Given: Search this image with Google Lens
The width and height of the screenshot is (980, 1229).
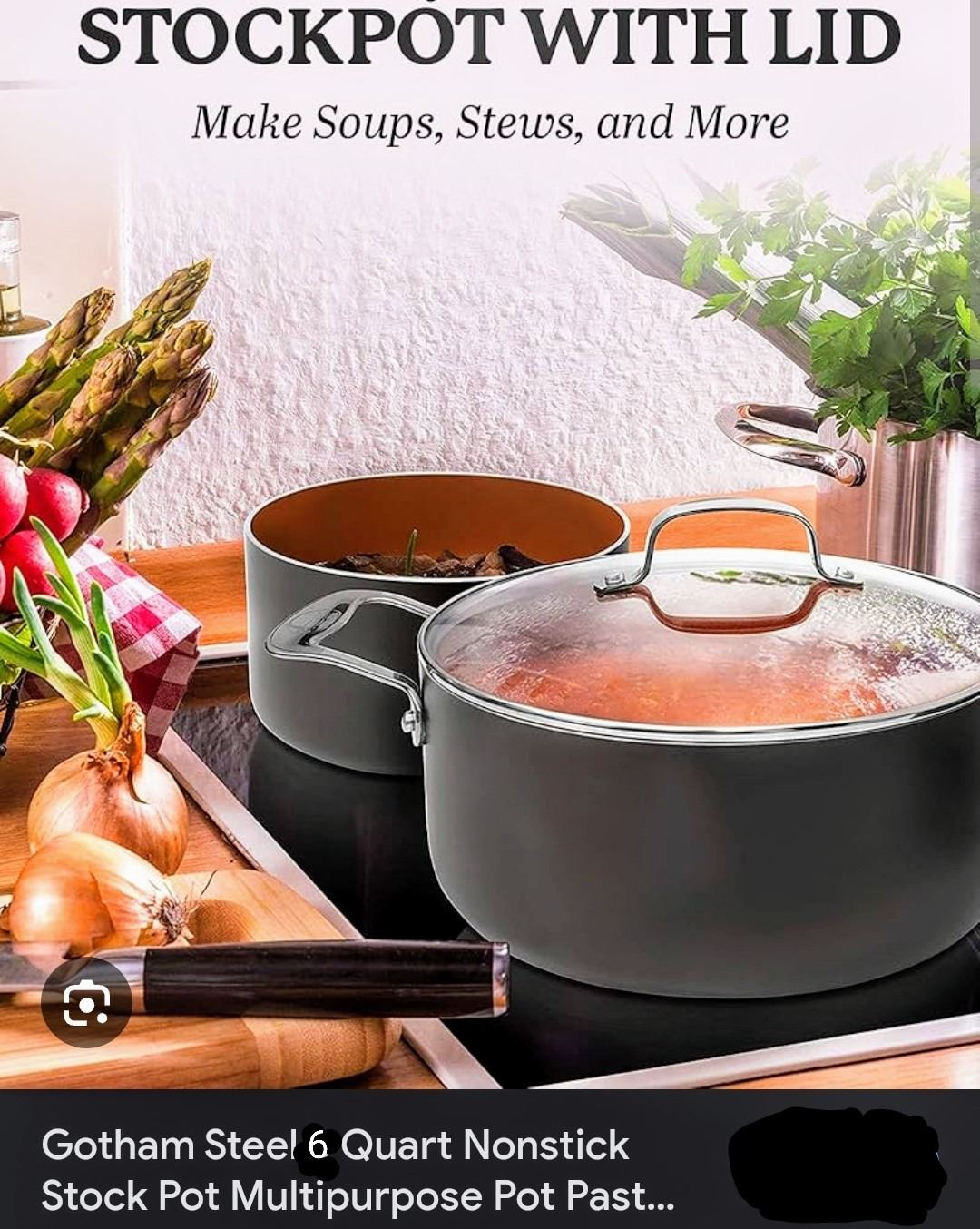Looking at the screenshot, I should pyautogui.click(x=87, y=1002).
